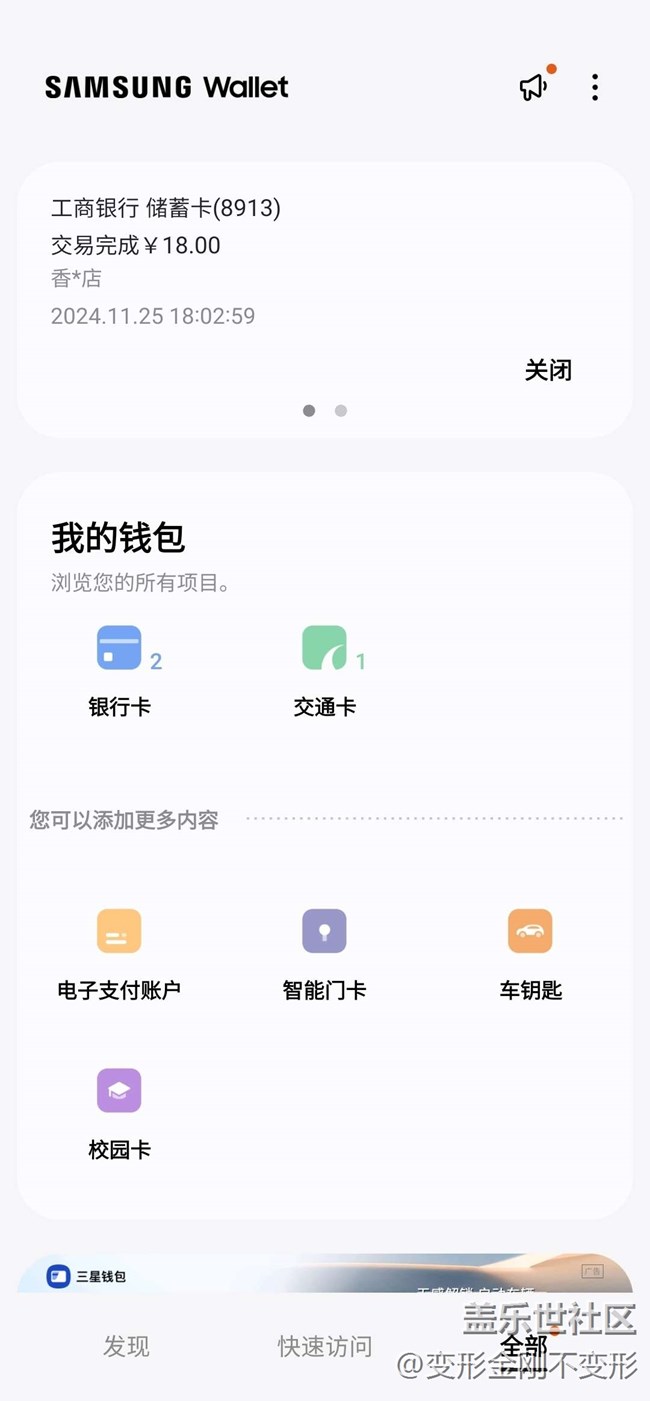Open the ICBC 工商银行 transaction notification card
This screenshot has width=650, height=1401.
click(250, 262)
